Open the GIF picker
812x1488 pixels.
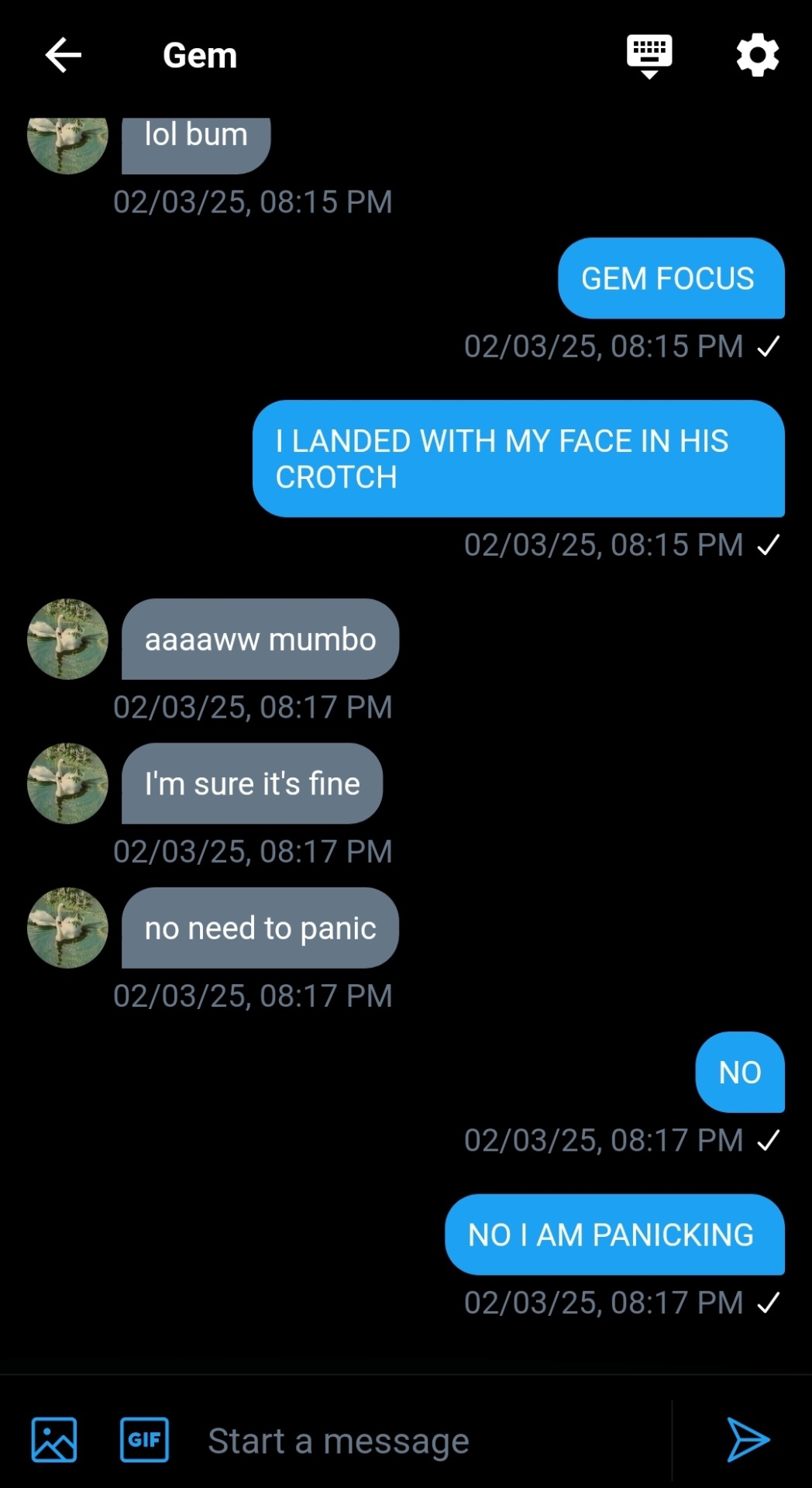point(144,1440)
